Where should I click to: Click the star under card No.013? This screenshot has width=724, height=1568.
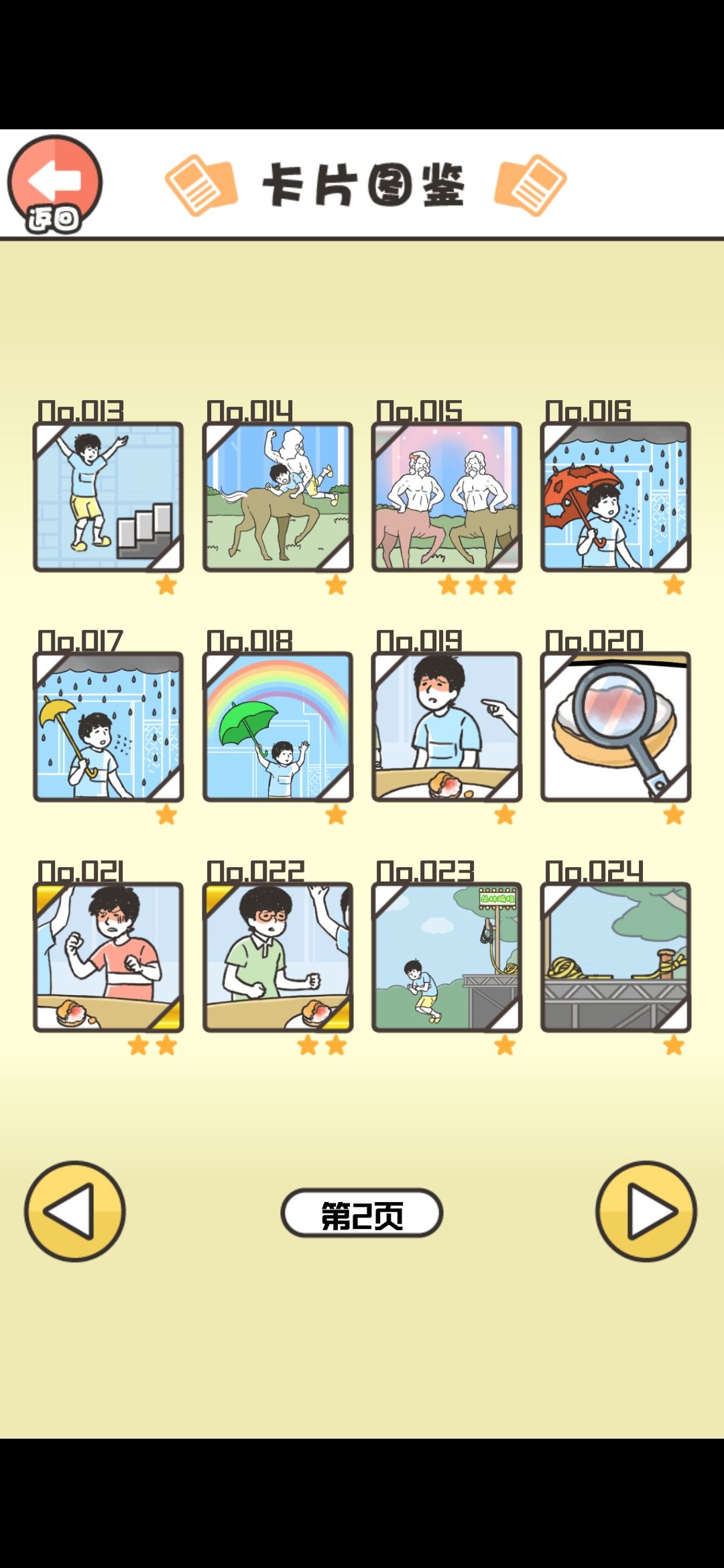tap(164, 586)
